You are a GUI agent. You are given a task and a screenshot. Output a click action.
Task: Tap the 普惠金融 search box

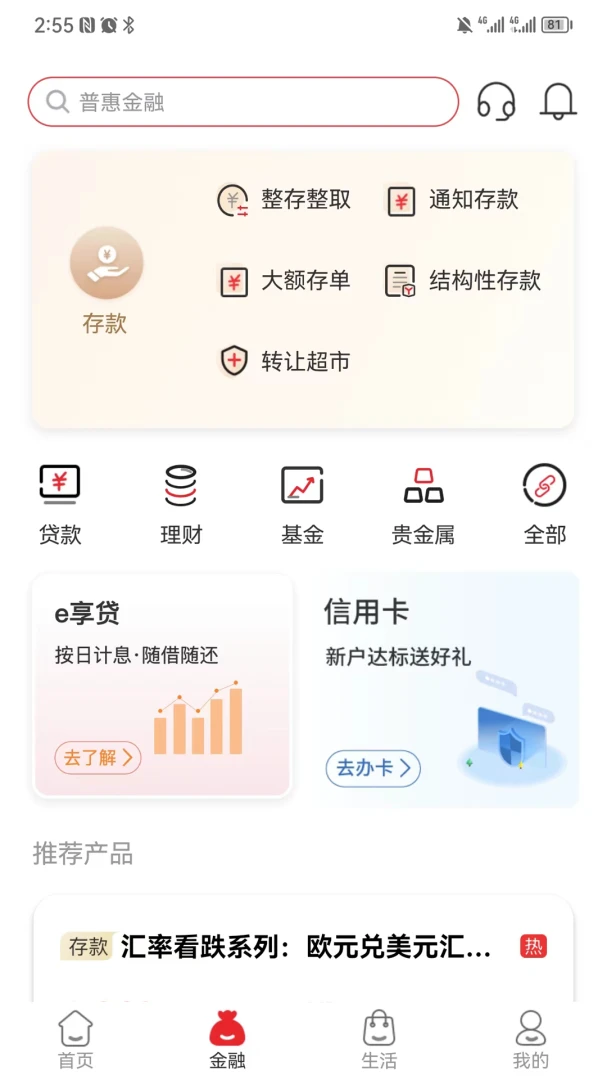pos(243,102)
